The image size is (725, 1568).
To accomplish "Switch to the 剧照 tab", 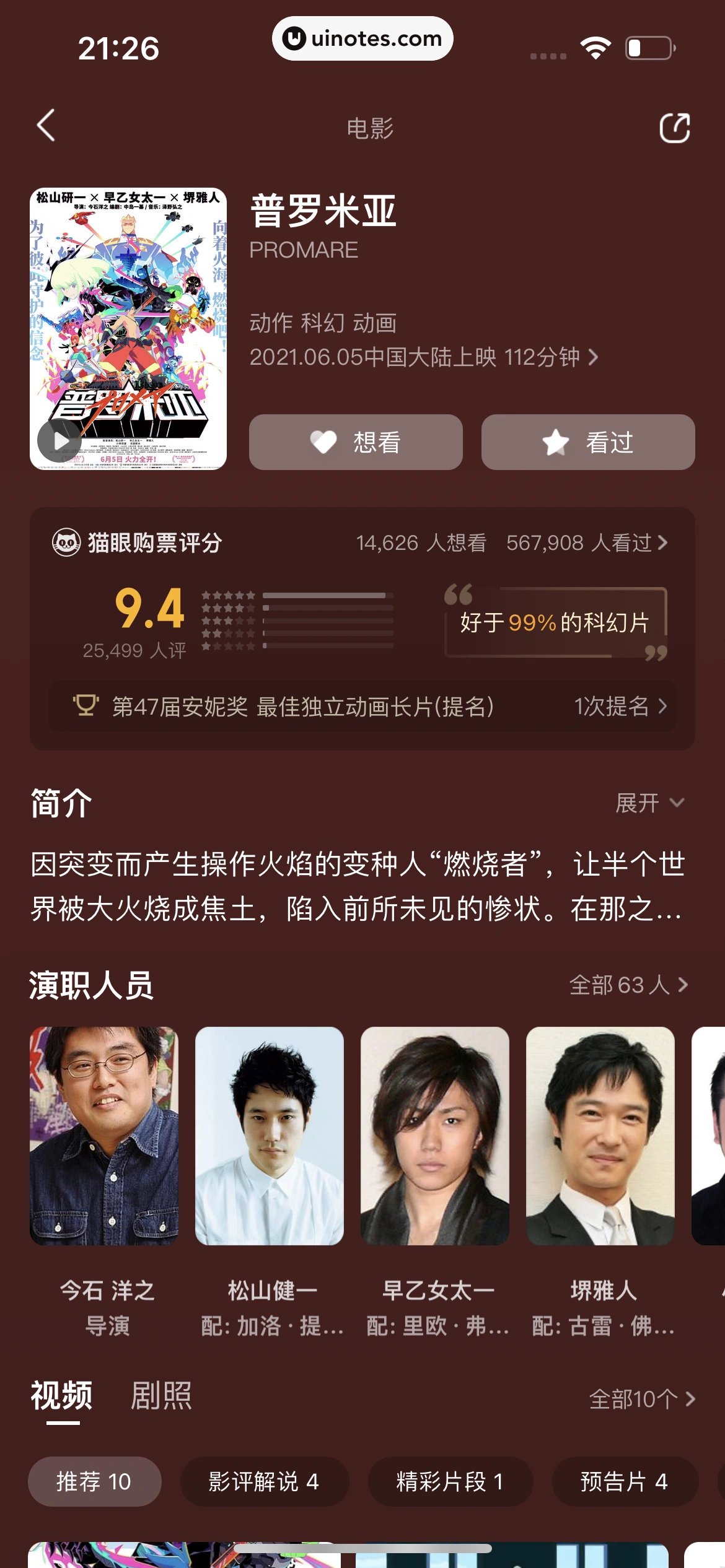I will coord(161,1396).
